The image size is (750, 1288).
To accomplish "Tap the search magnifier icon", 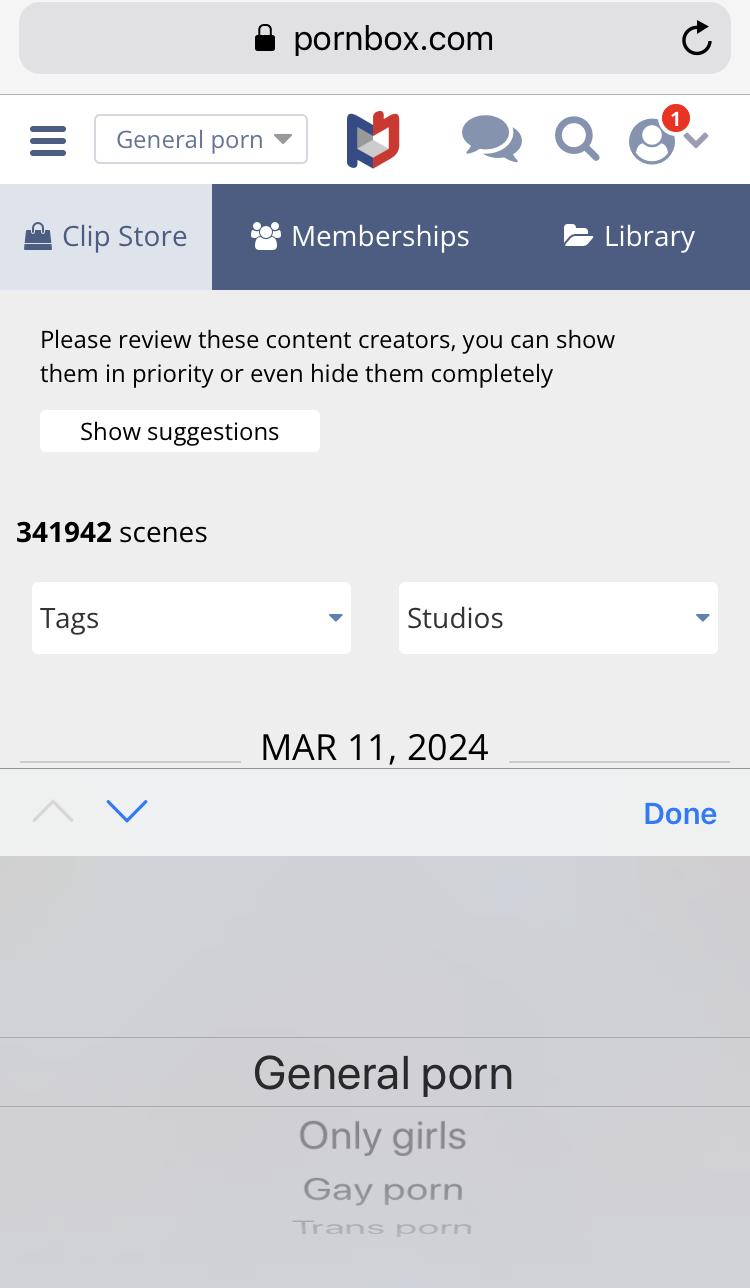I will click(577, 139).
